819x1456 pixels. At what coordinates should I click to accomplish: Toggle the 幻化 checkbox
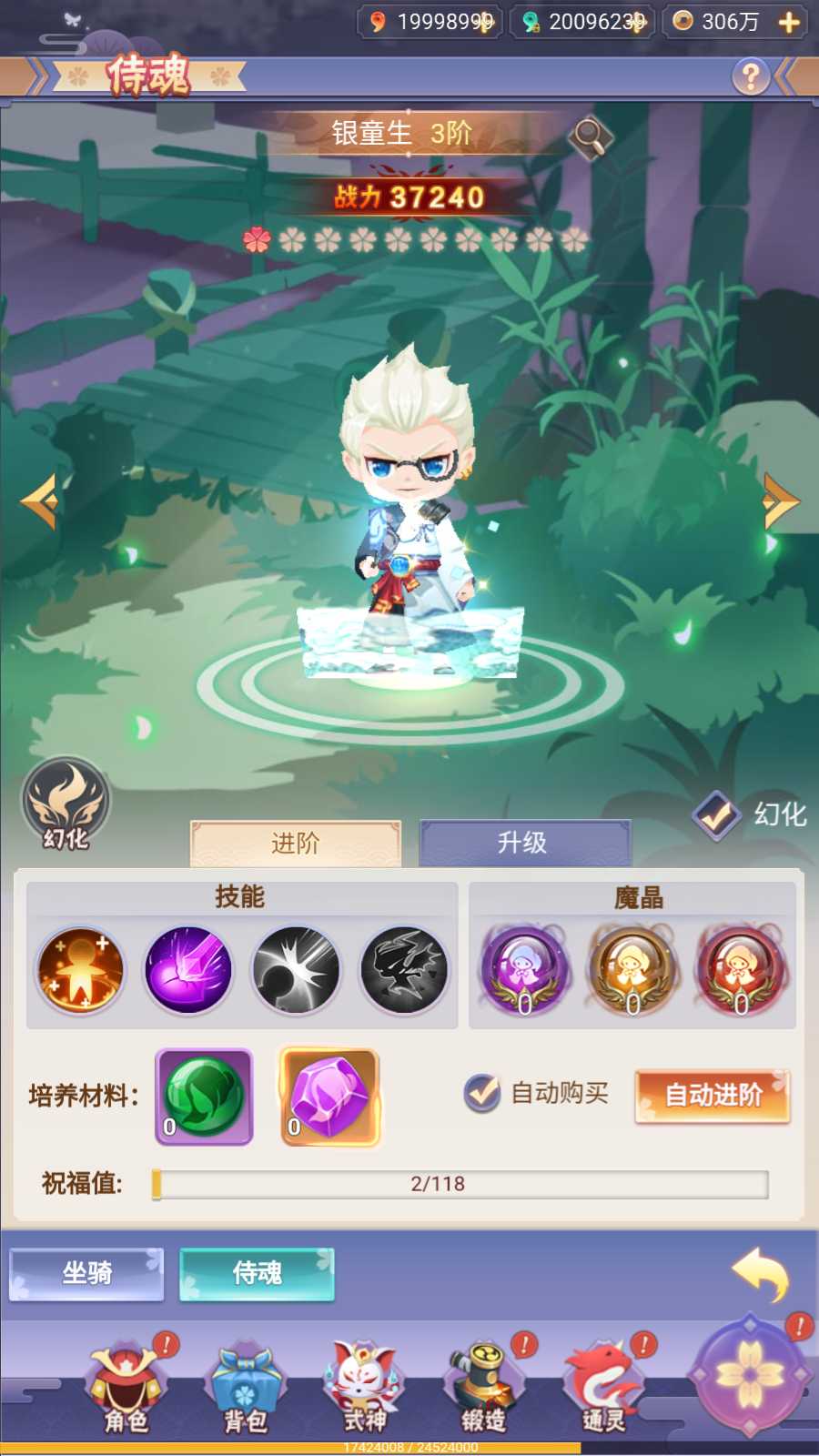[716, 814]
